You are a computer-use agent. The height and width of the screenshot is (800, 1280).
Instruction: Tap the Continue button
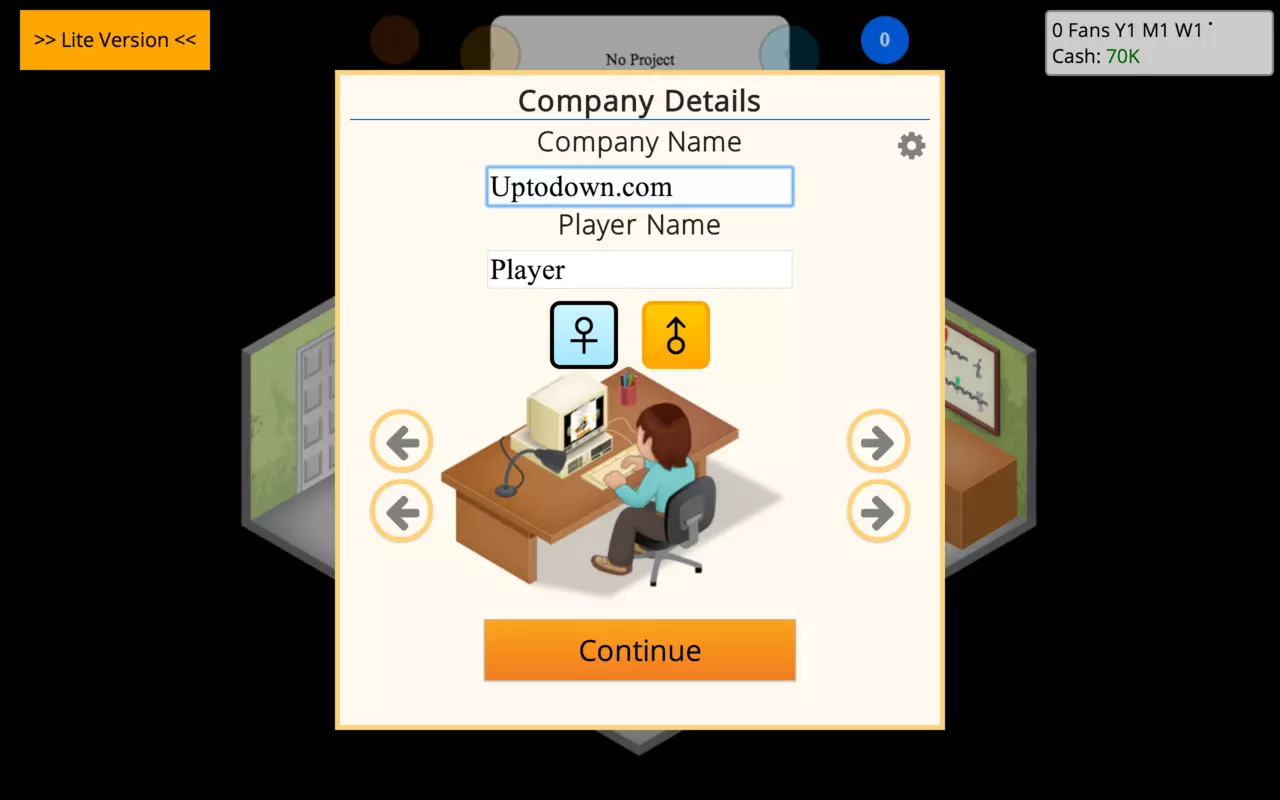639,650
